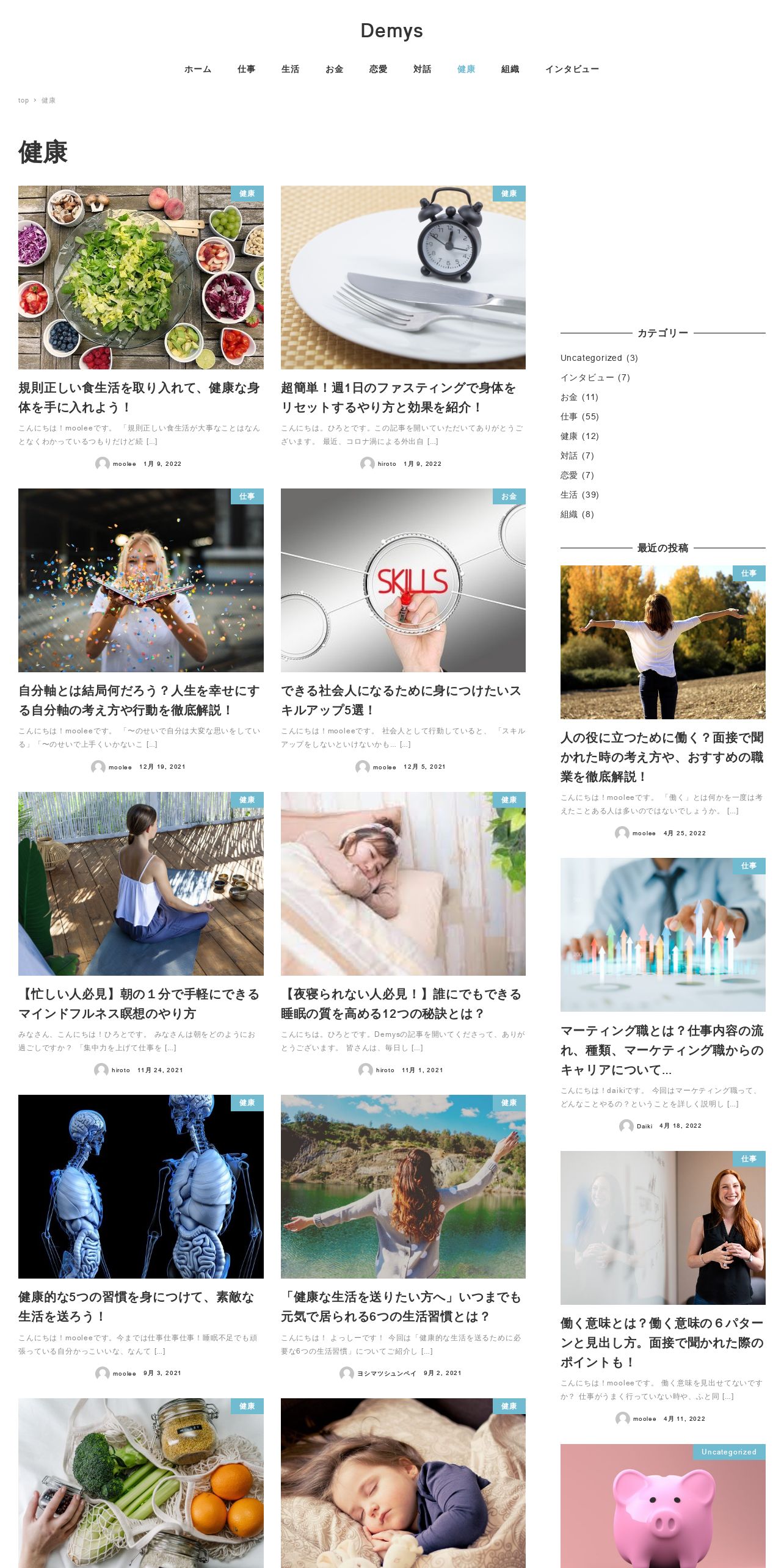Select the お金 navigation item
This screenshot has width=784, height=1568.
[334, 69]
